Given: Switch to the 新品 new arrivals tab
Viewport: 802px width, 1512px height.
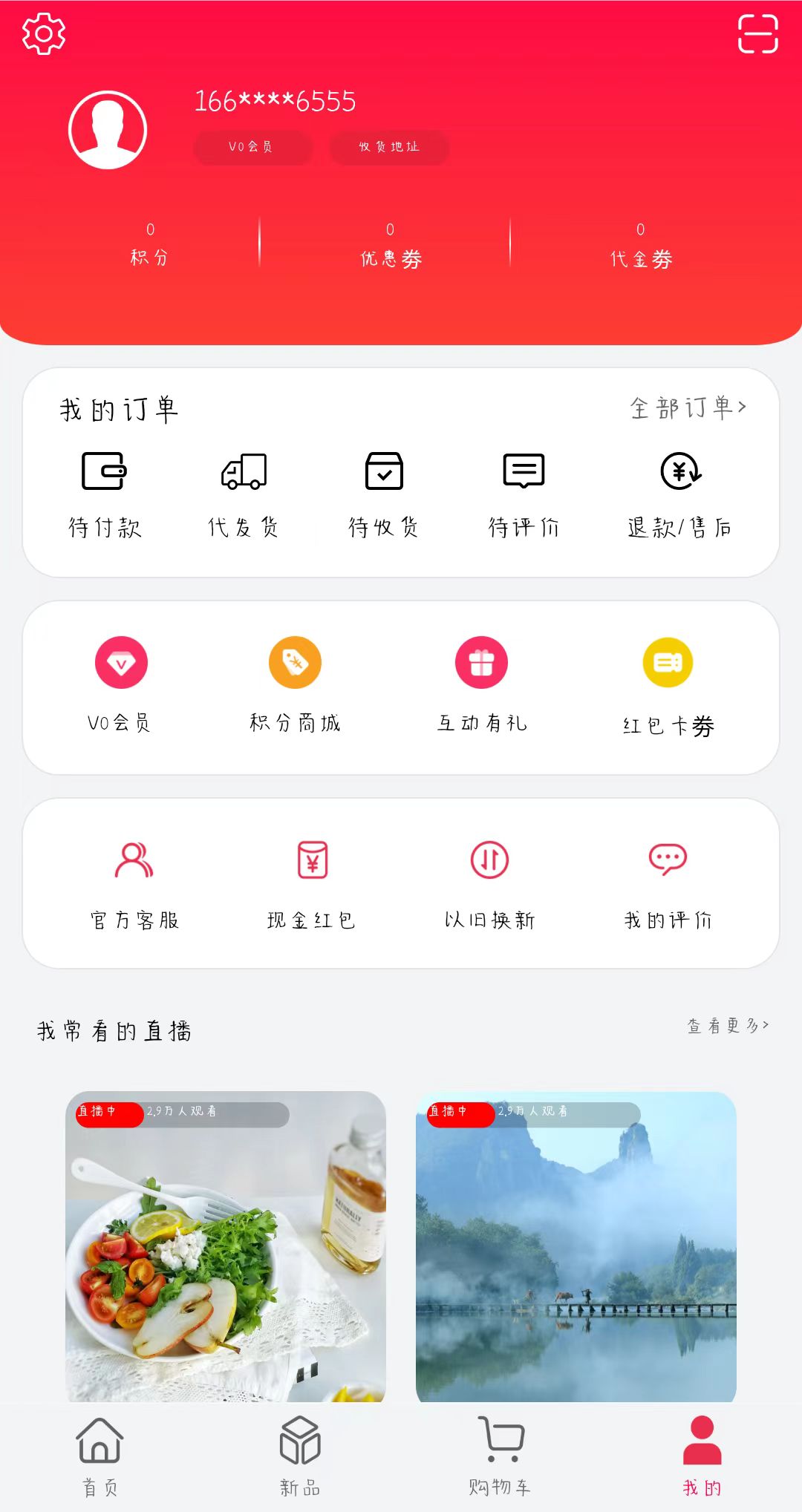Looking at the screenshot, I should pyautogui.click(x=300, y=1455).
